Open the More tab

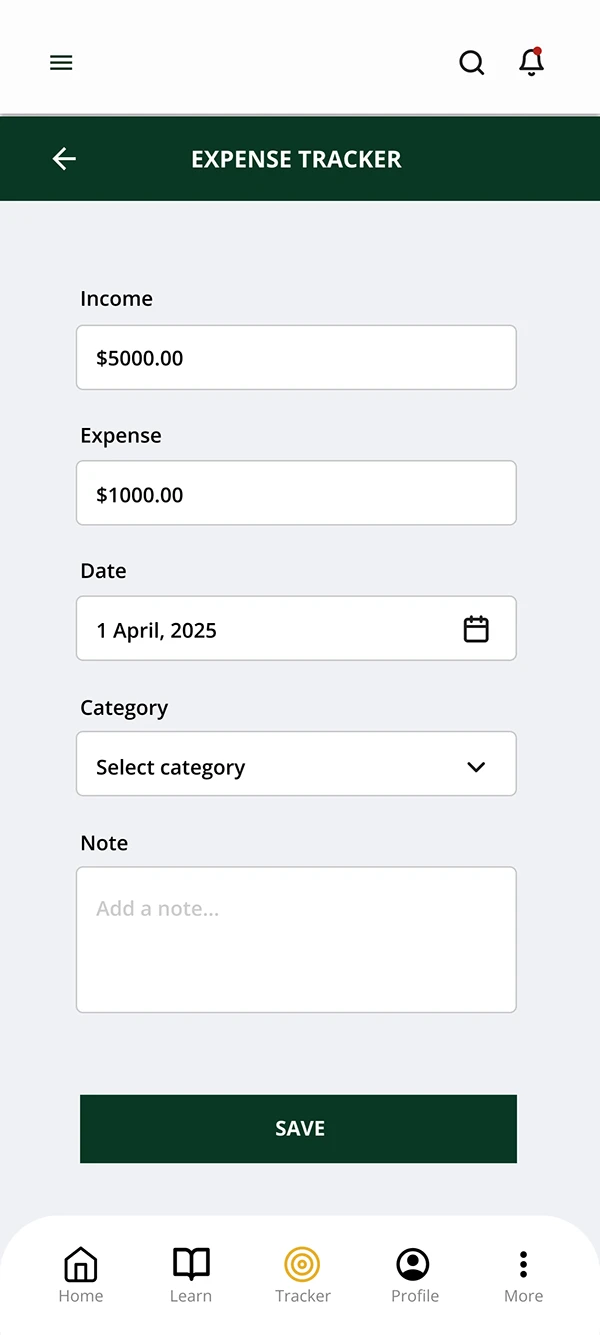click(523, 1276)
